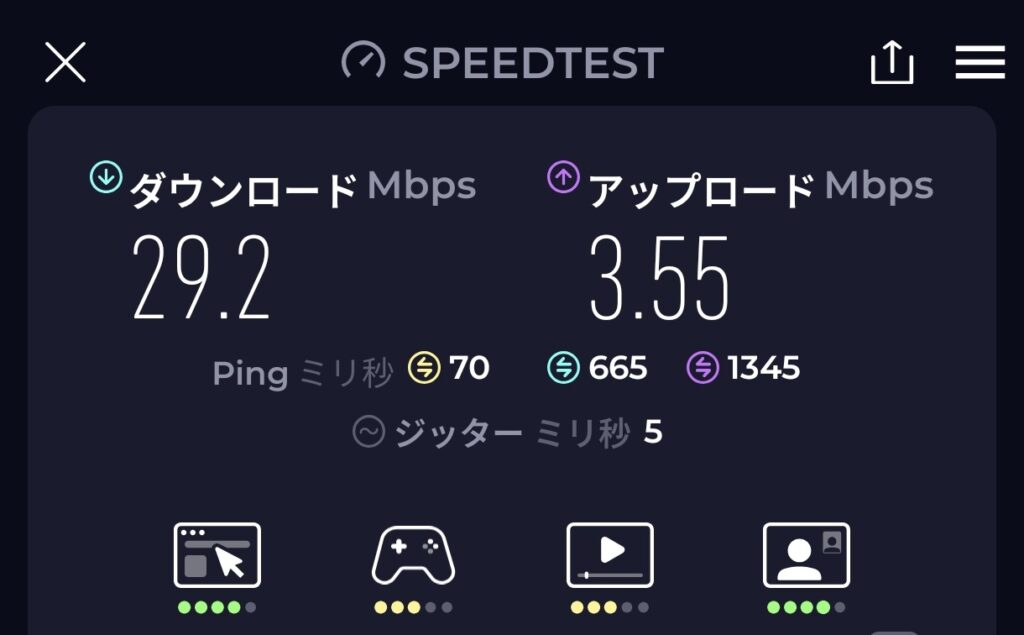
Task: Tap the gaming controller experience icon
Action: [x=413, y=555]
